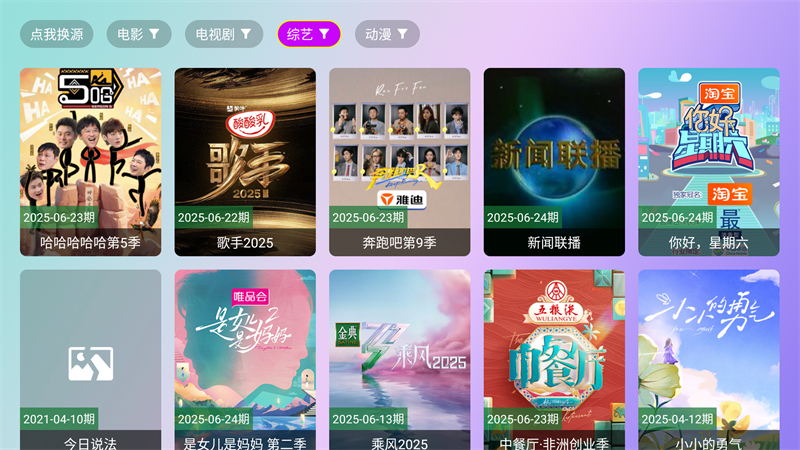Viewport: 800px width, 450px height.
Task: Select 是女儿是妈妈 第二季
Action: (x=245, y=360)
